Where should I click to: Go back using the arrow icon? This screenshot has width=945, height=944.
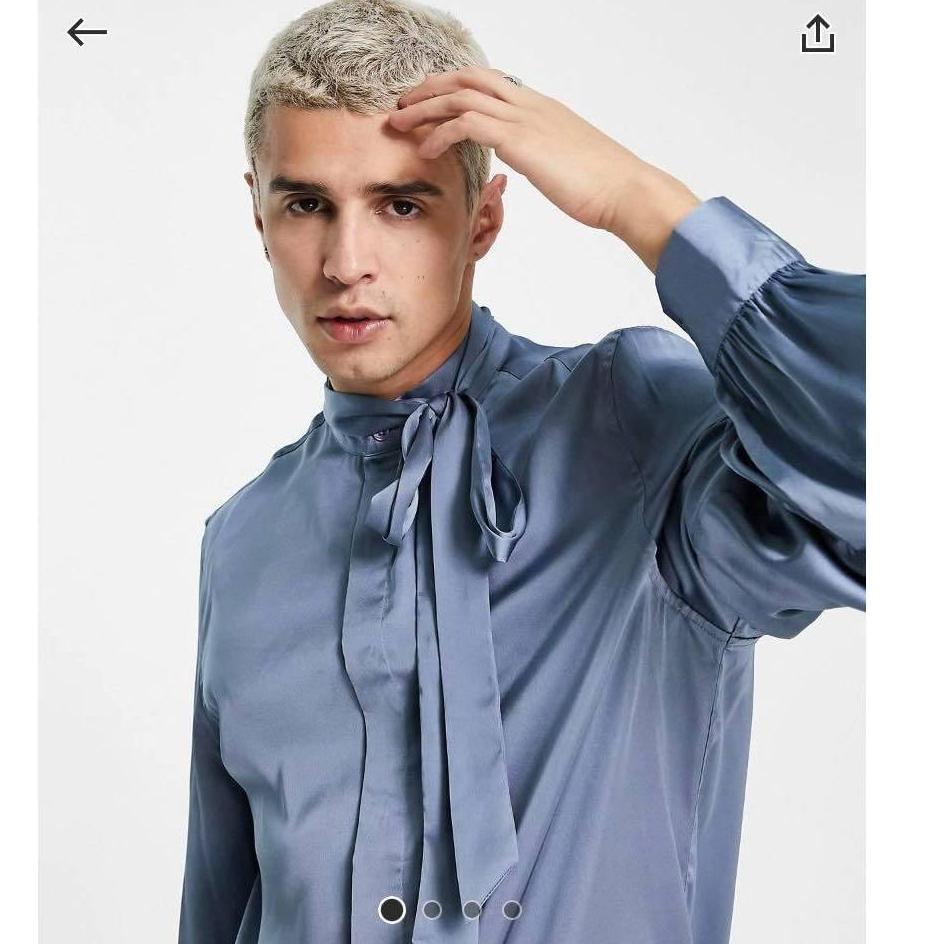point(87,33)
